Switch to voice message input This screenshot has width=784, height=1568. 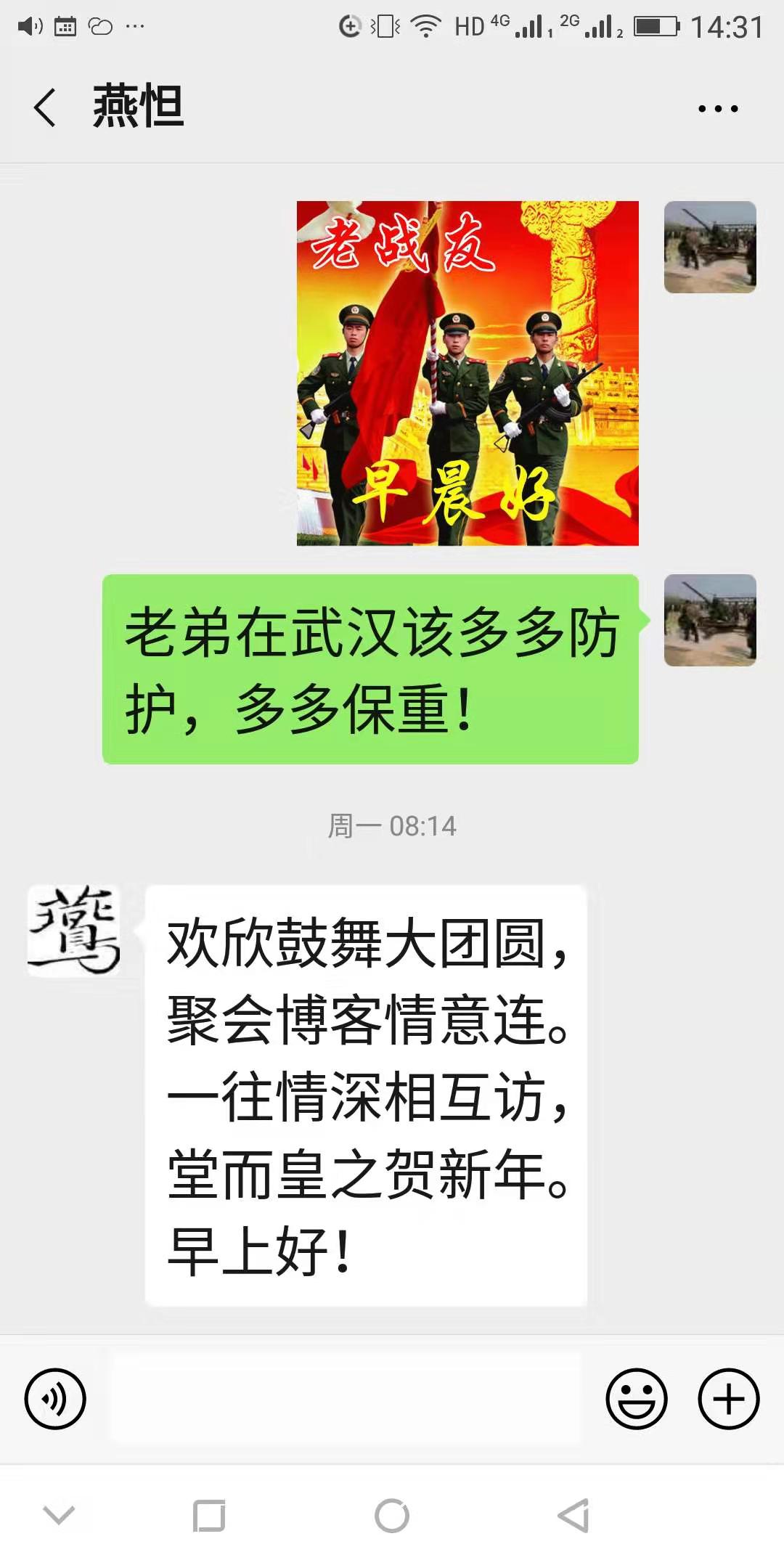click(55, 1399)
